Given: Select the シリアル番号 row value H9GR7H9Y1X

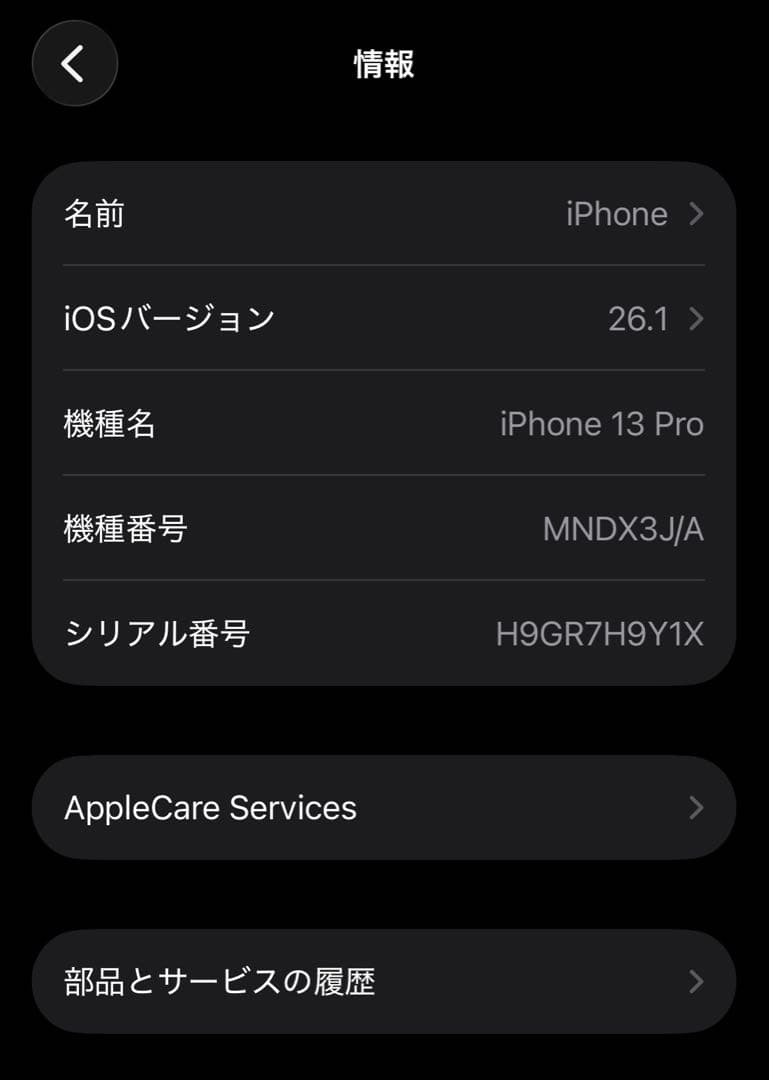Looking at the screenshot, I should [598, 632].
